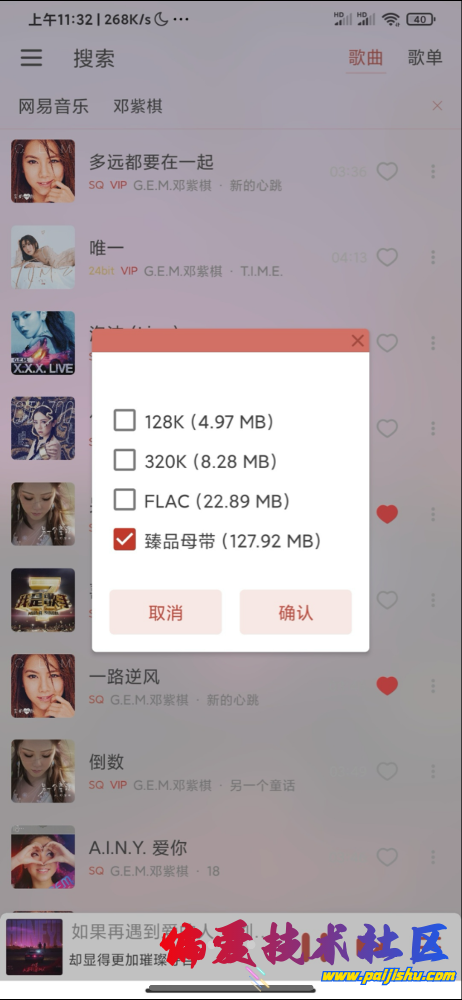The height and width of the screenshot is (1000, 462).
Task: Like the song A.I.N.Y. 爱你
Action: tap(387, 857)
